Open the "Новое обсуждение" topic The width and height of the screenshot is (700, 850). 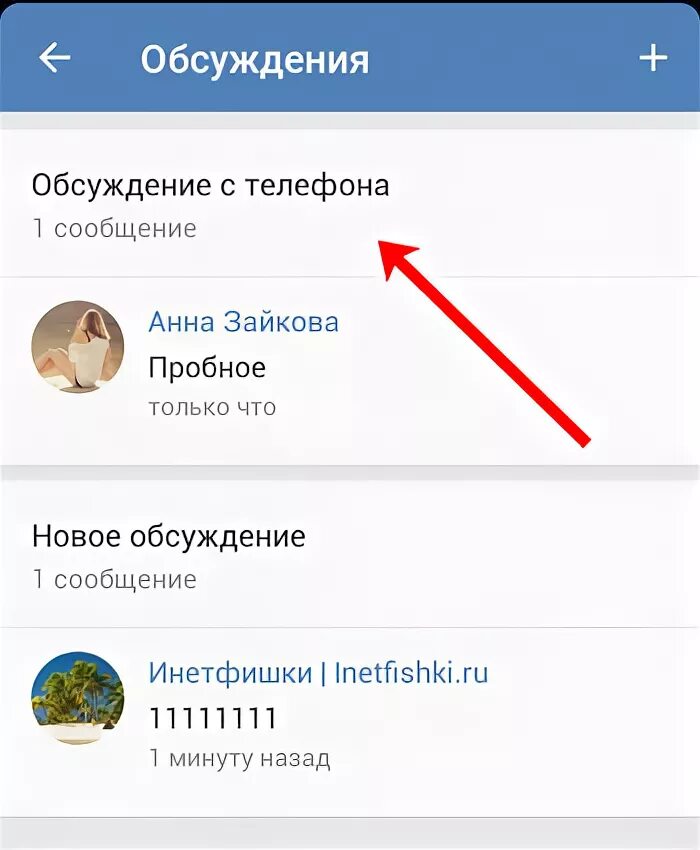click(168, 536)
